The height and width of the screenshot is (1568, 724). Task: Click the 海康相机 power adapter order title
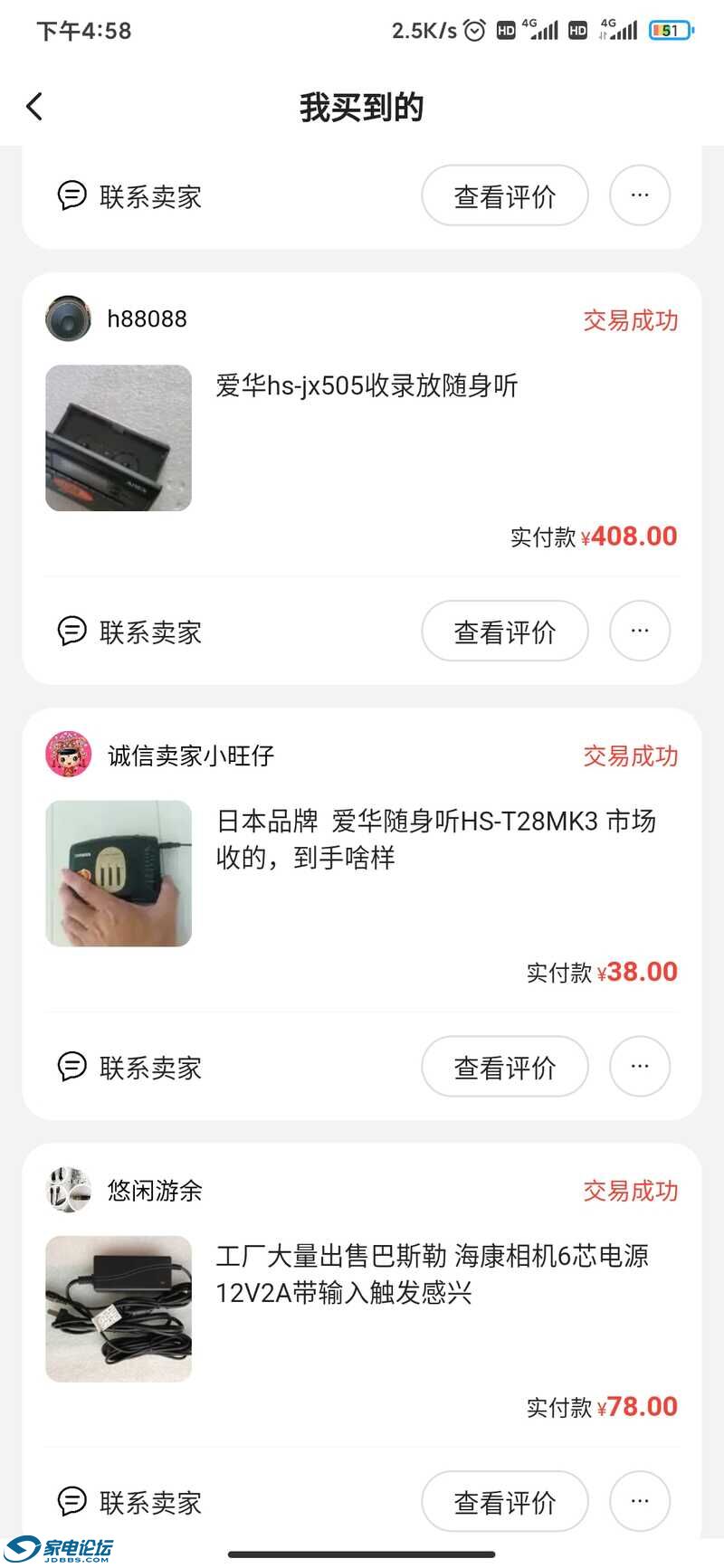(435, 1275)
